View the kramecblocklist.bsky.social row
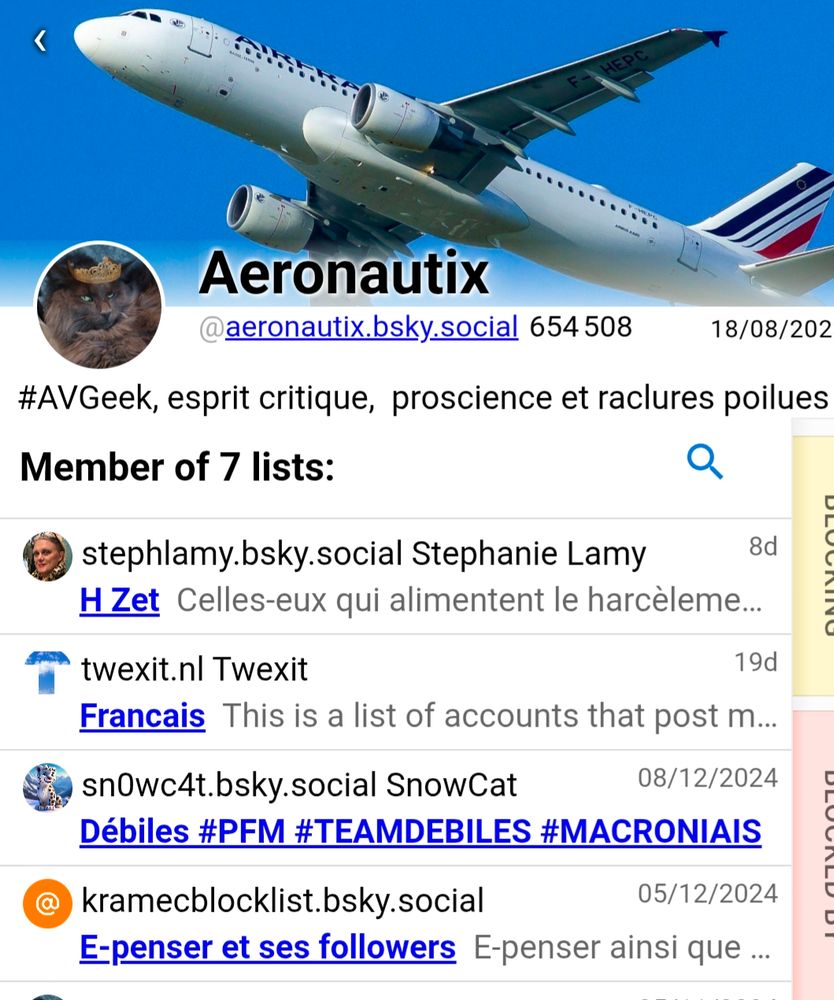The width and height of the screenshot is (834, 1000). pos(282,901)
